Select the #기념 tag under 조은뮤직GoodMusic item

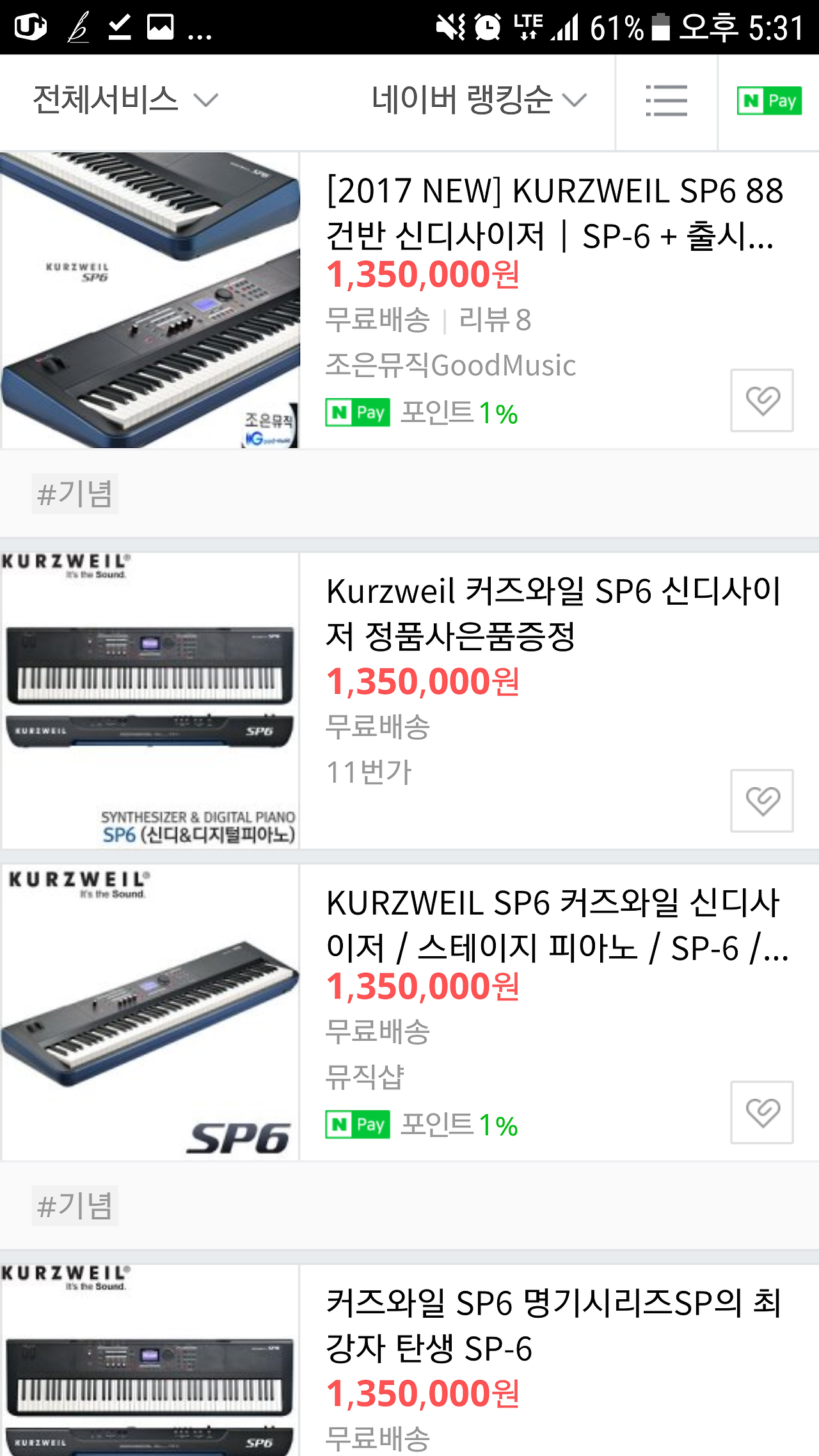click(x=75, y=494)
